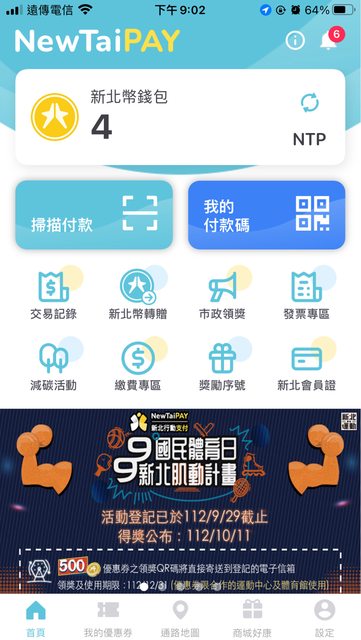Select 新北幣轉贈

pyautogui.click(x=138, y=293)
